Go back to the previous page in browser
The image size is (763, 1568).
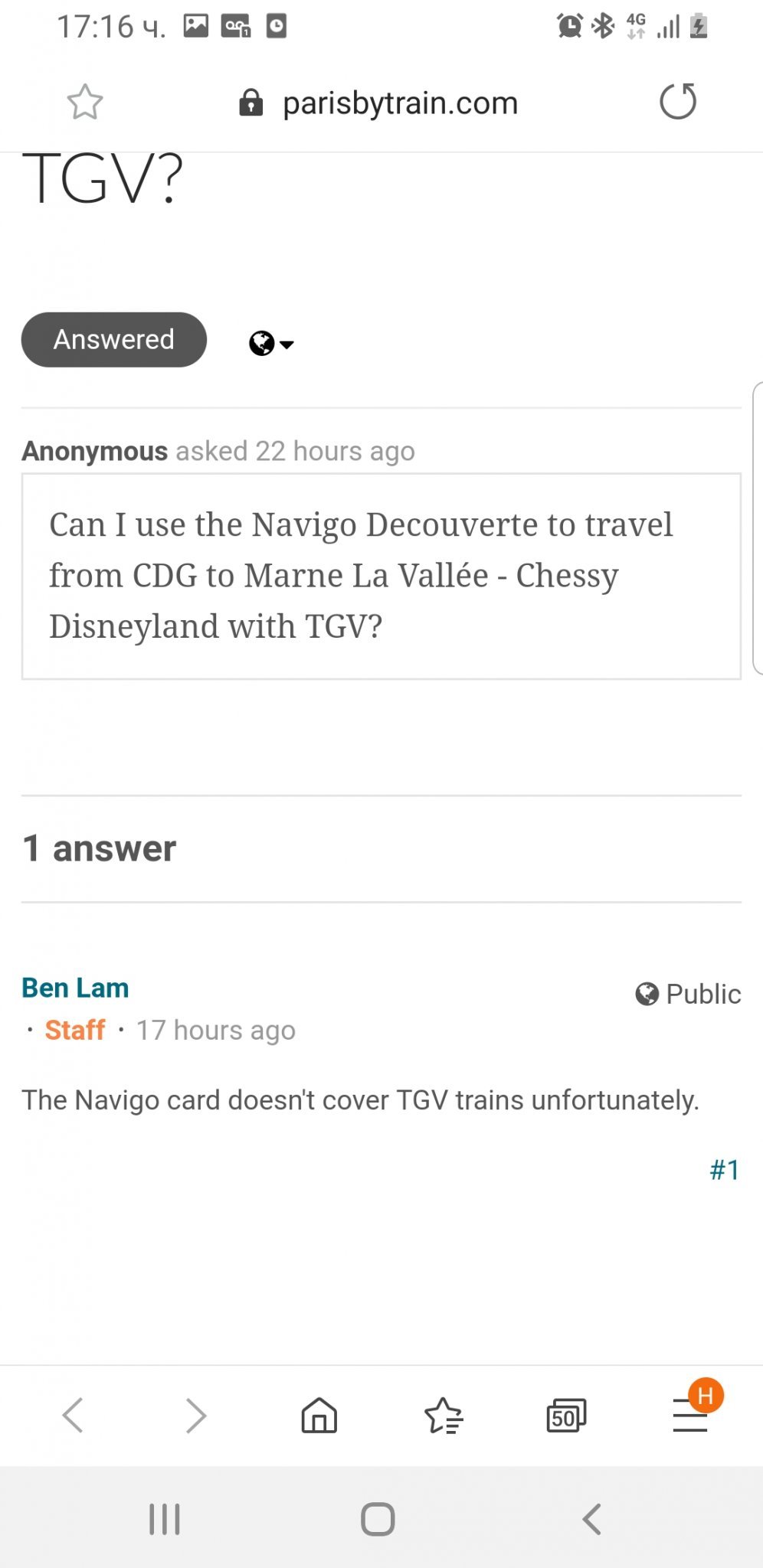pyautogui.click(x=74, y=1415)
